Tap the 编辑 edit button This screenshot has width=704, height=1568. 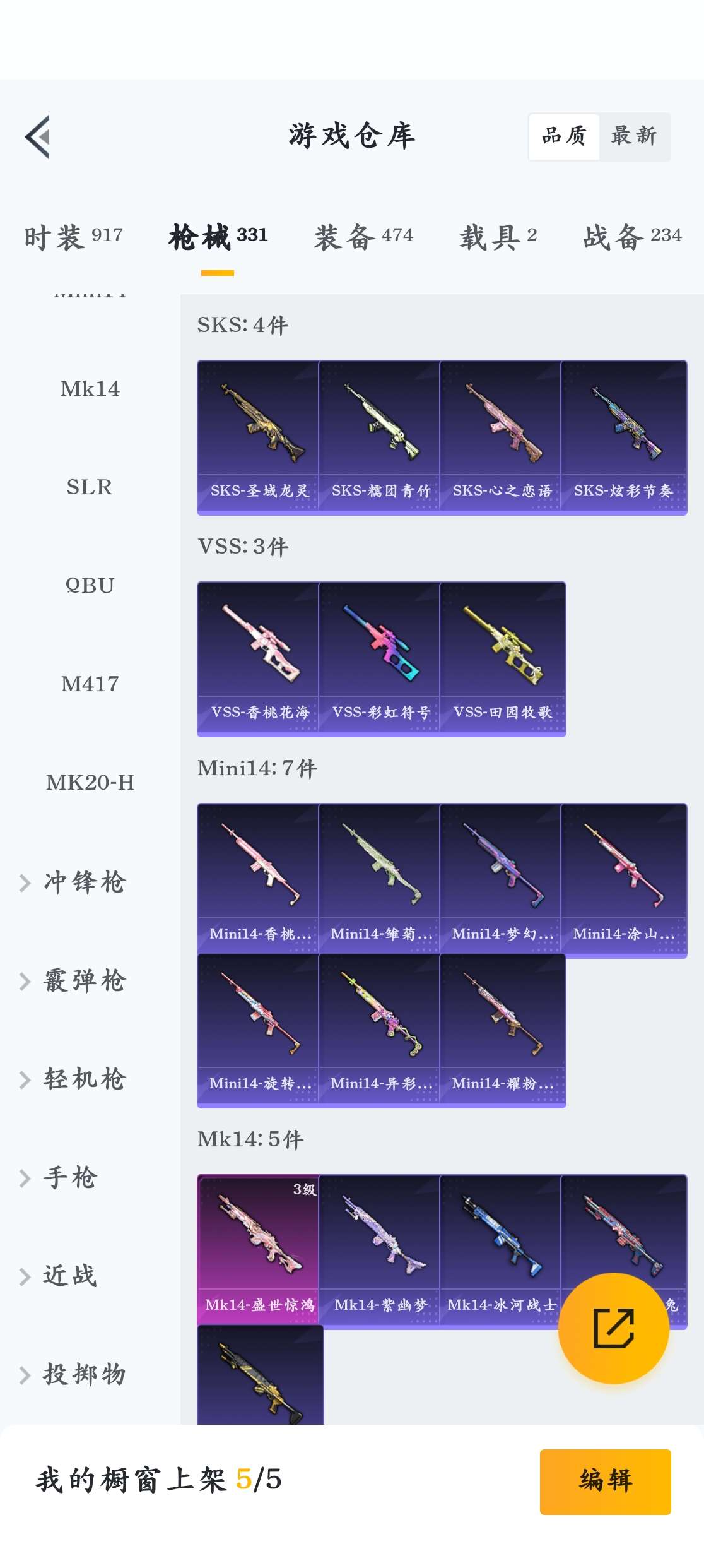[x=605, y=1481]
